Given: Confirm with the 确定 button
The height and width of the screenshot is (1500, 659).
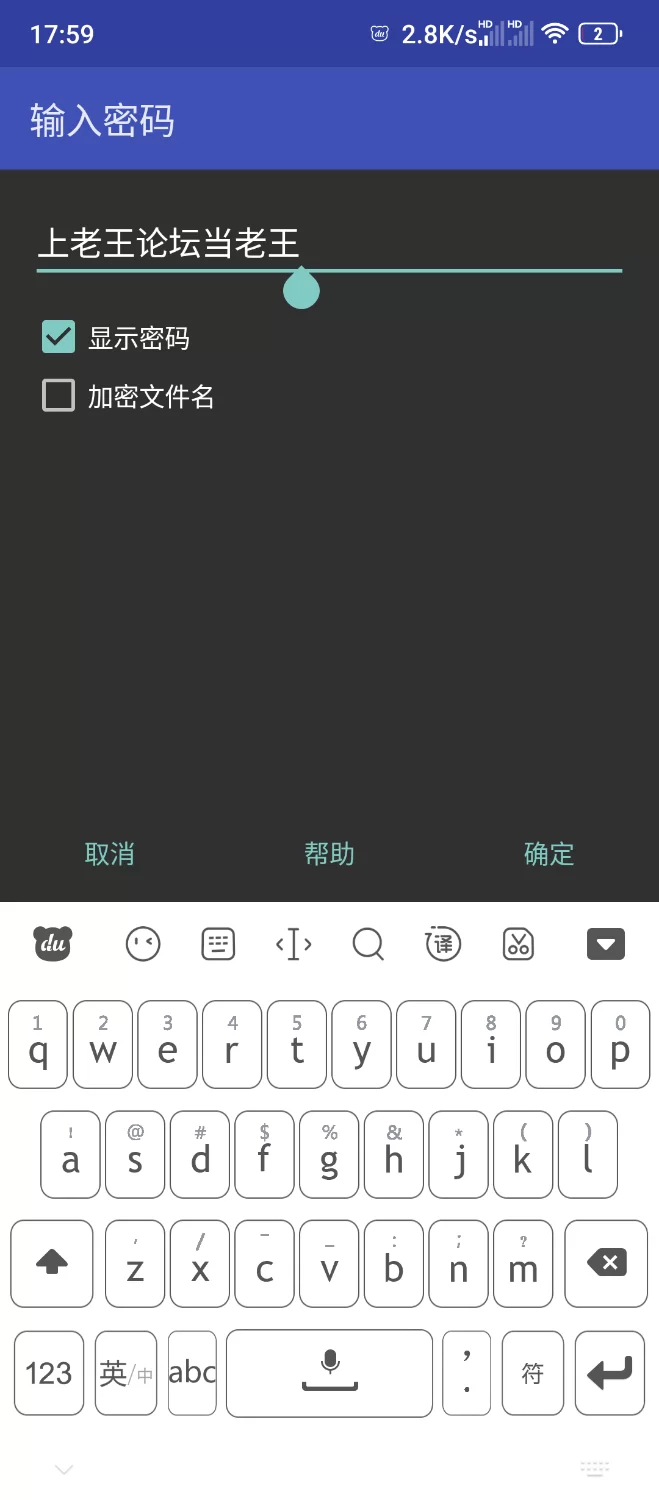Looking at the screenshot, I should (548, 853).
